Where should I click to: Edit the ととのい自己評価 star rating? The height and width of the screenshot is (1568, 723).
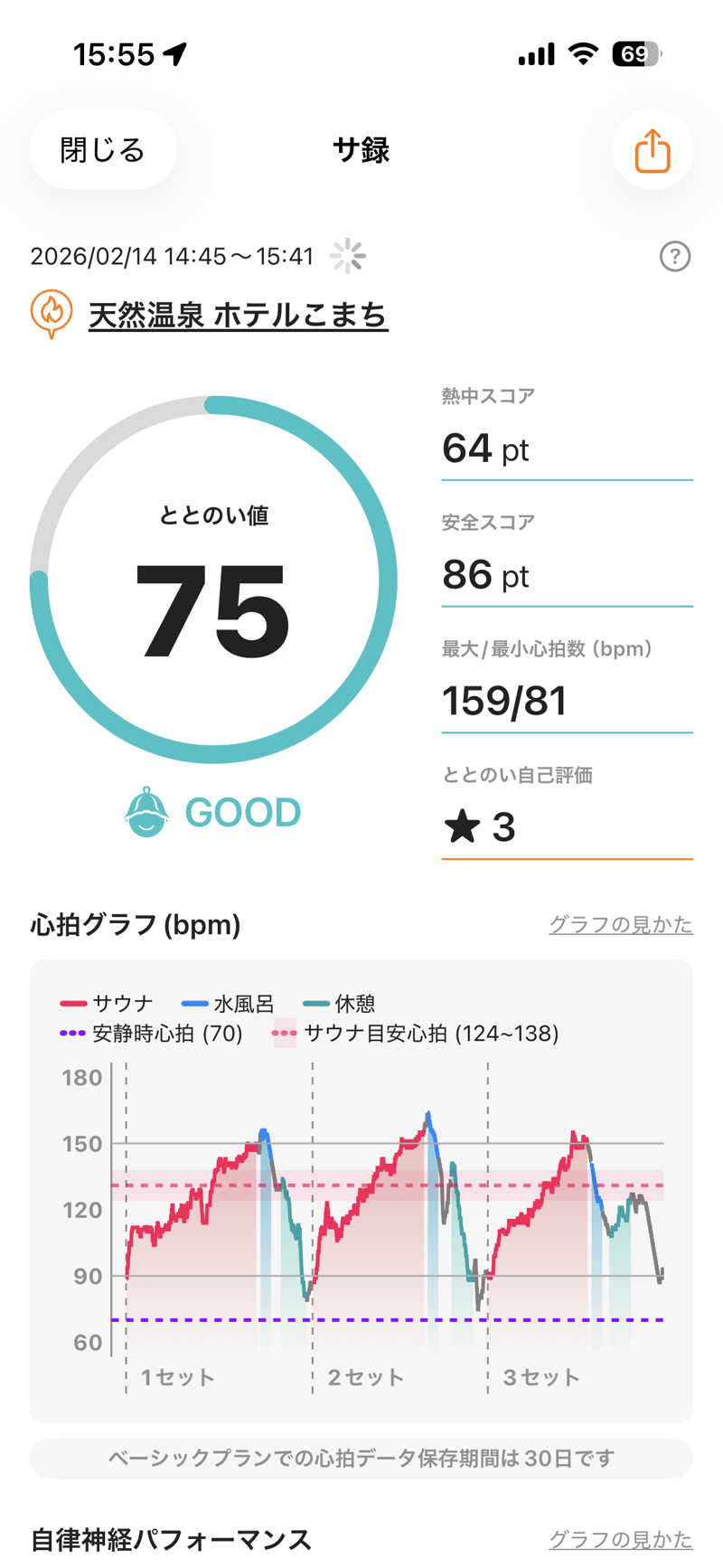pos(567,826)
